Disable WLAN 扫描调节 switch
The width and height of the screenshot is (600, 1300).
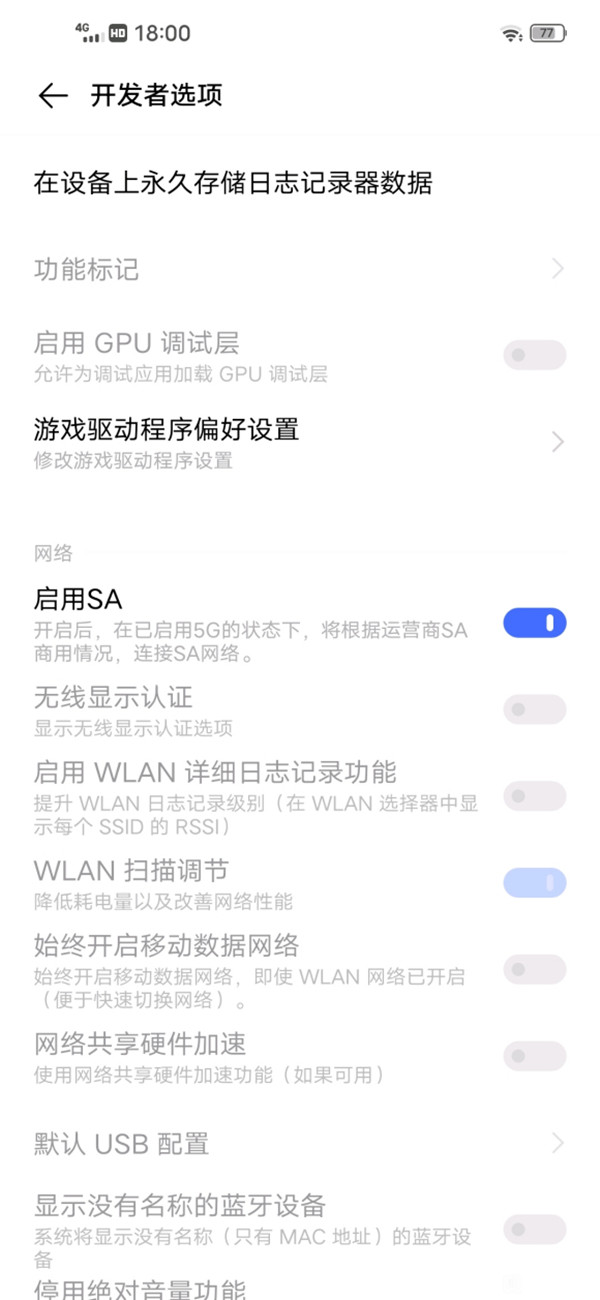point(534,883)
